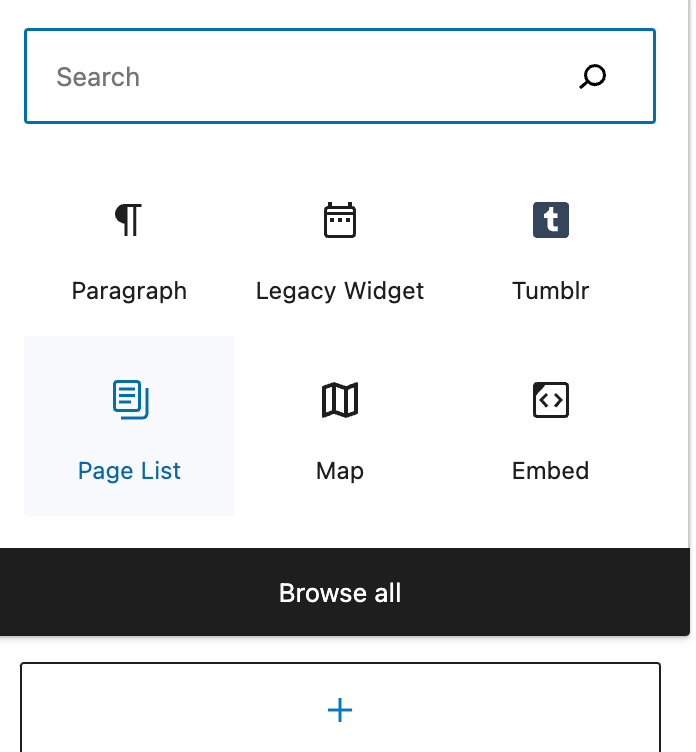Add a Tumblr embed block

click(x=551, y=250)
